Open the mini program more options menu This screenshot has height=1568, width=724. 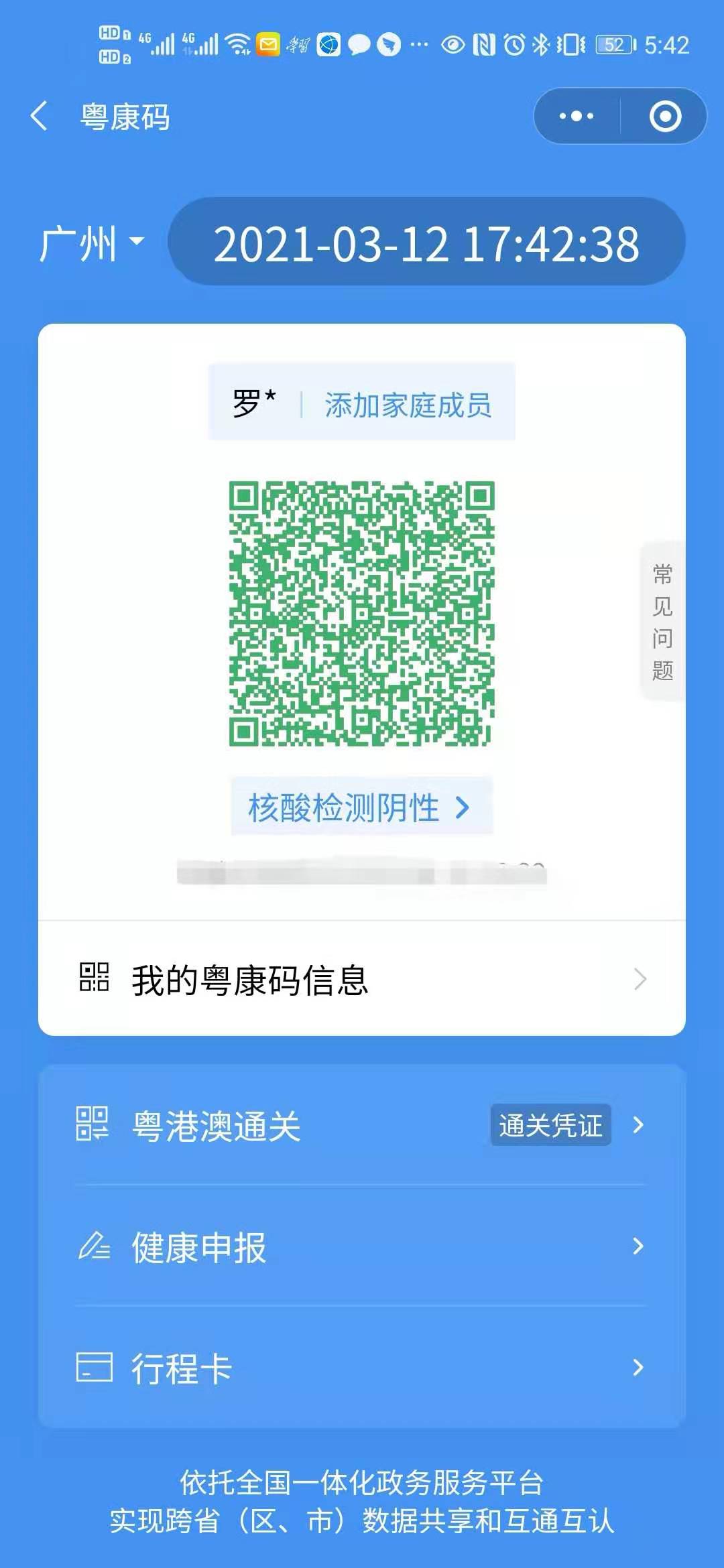(x=577, y=117)
